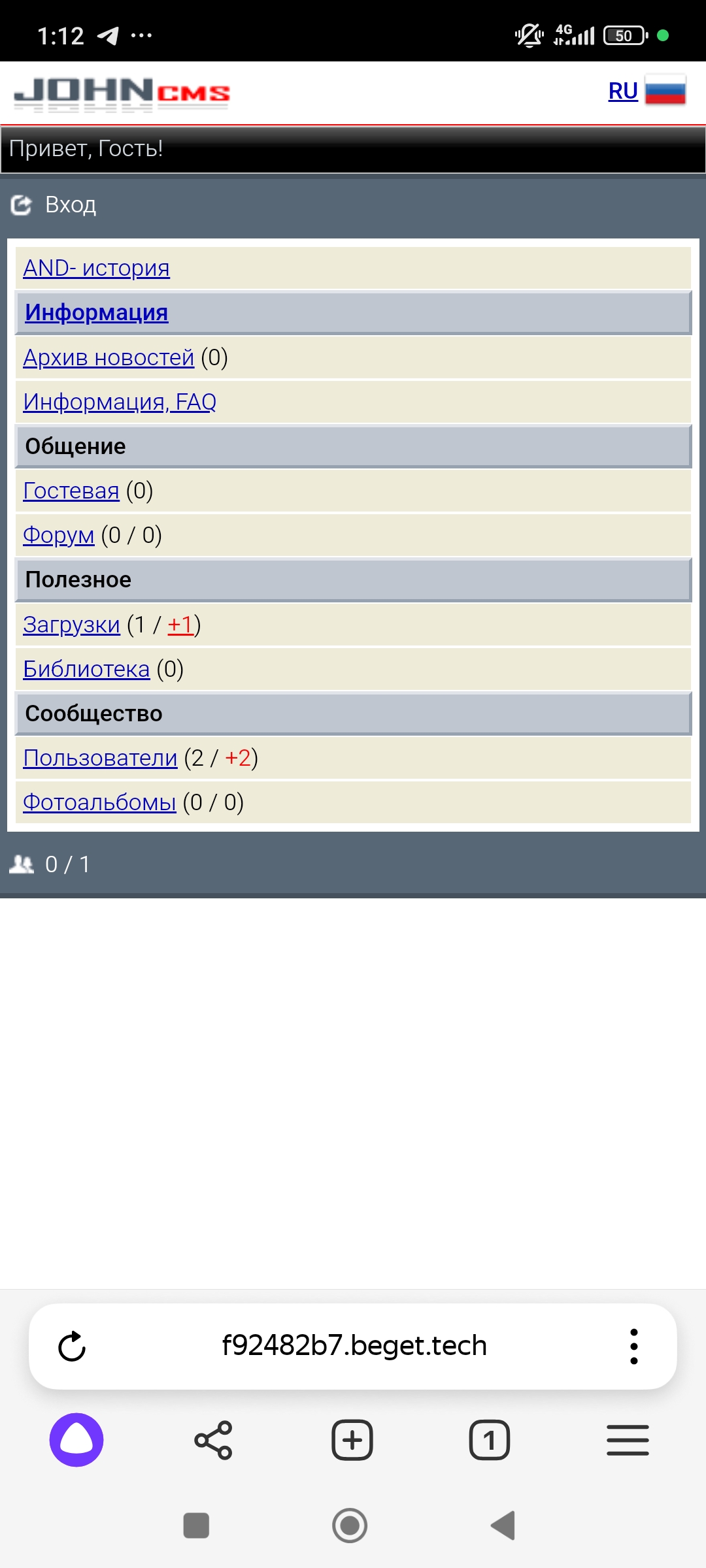Open Загрузки downloads section
706x1568 pixels.
(x=71, y=625)
